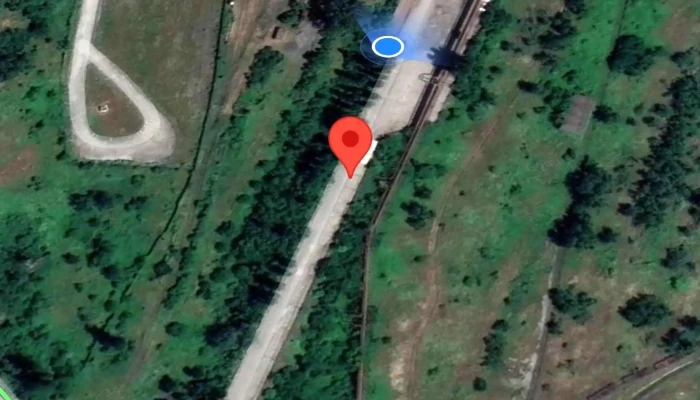Image resolution: width=700 pixels, height=400 pixels.
Task: Tap the blue current location dot
Action: 387,46
